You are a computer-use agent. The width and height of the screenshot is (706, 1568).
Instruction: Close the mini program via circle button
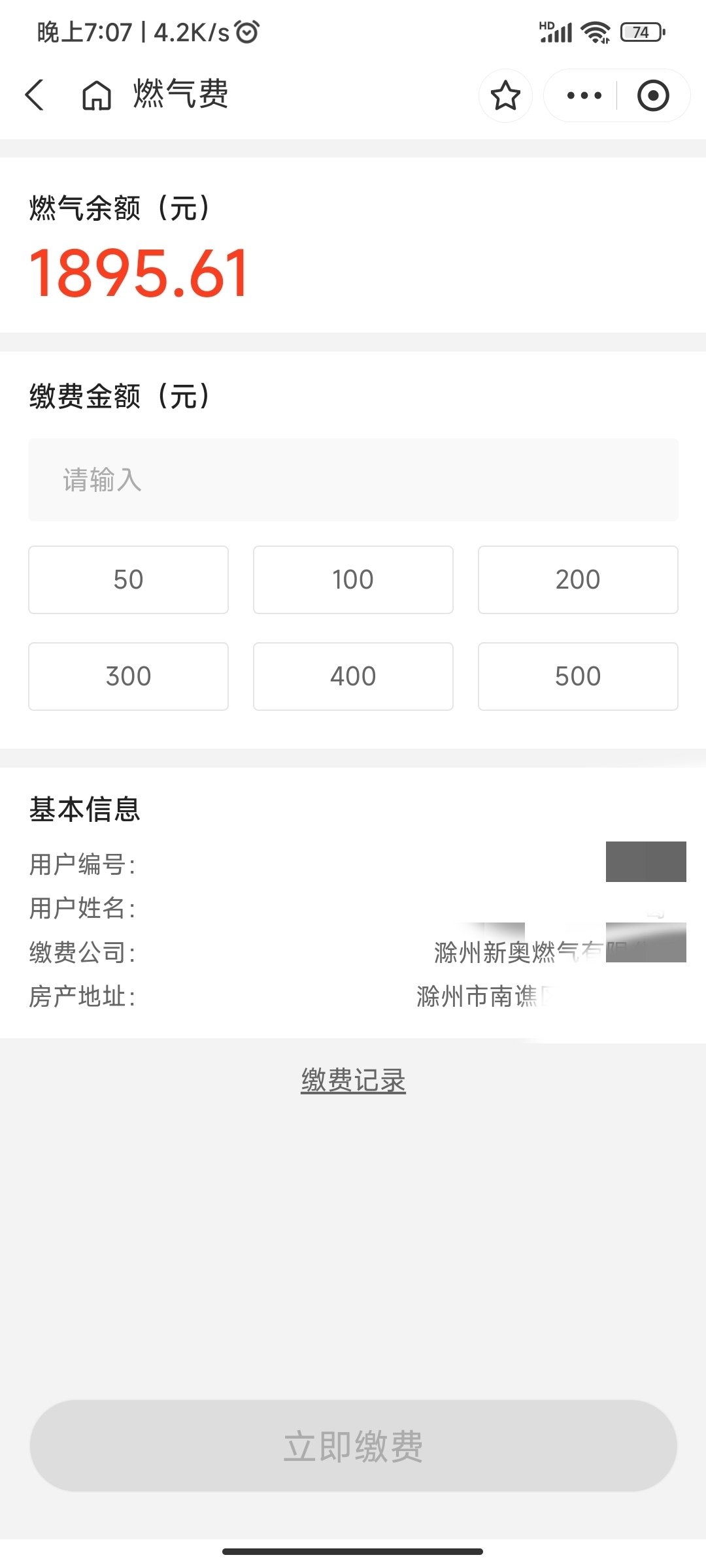pos(652,95)
